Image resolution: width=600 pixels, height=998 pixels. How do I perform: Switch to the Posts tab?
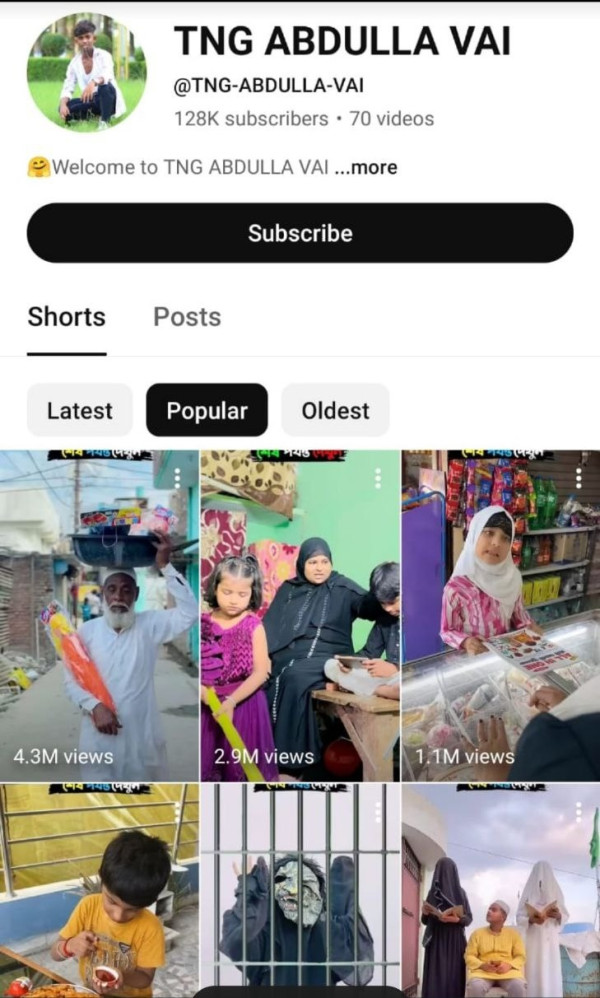187,317
